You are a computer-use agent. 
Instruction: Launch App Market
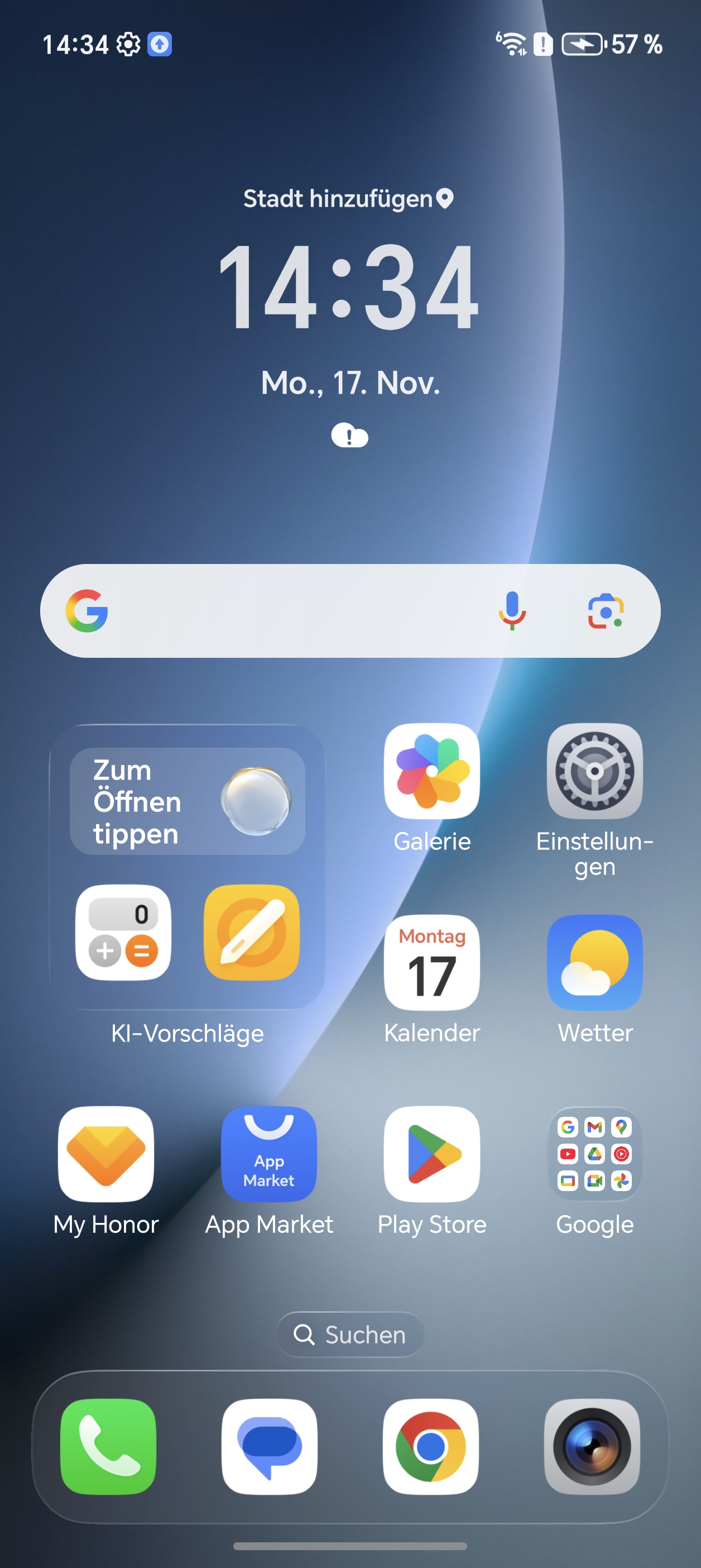pos(269,1154)
